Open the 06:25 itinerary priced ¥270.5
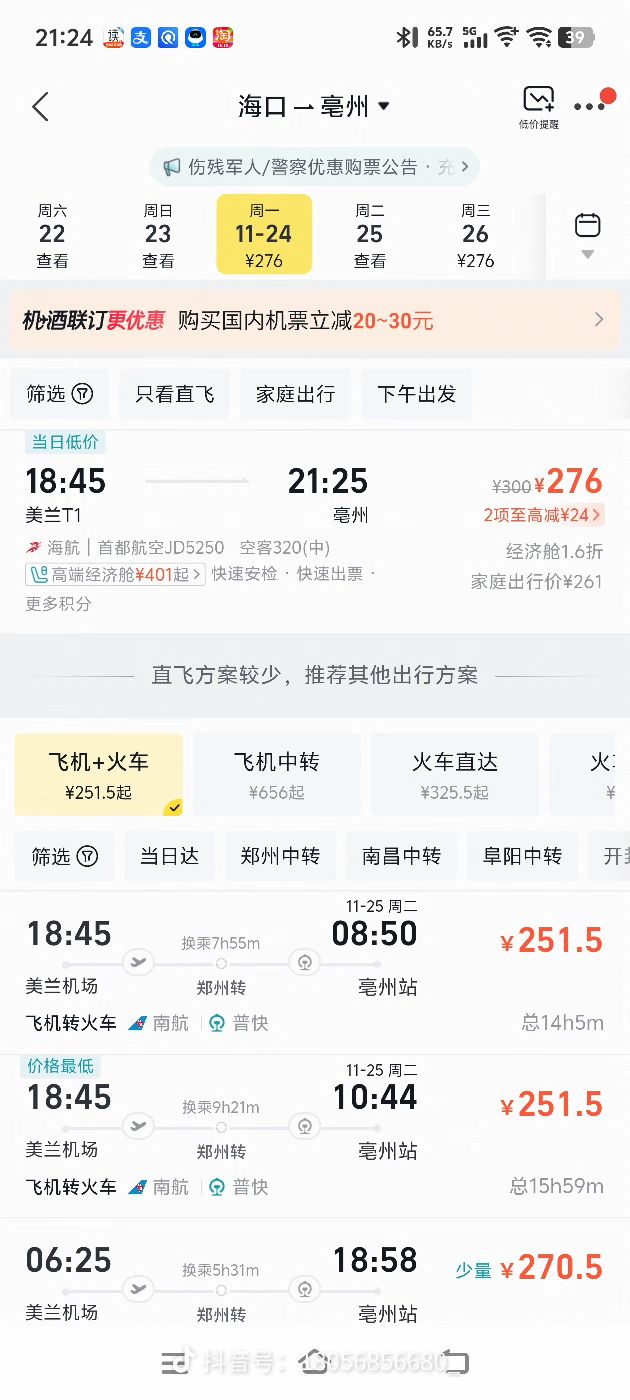Screen dimensions: 630x1400 (x=314, y=1283)
